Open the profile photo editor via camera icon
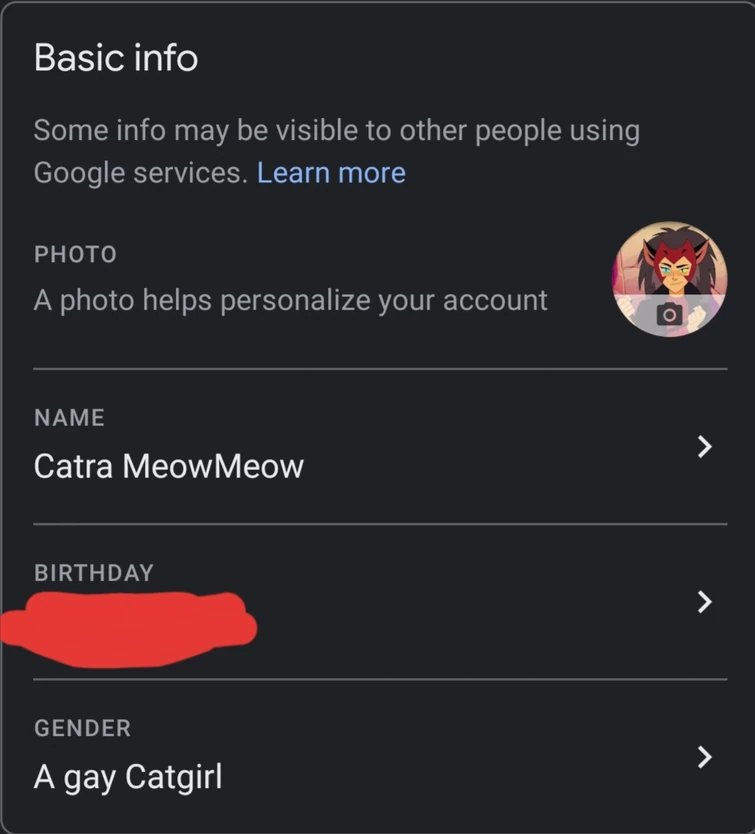 (670, 315)
